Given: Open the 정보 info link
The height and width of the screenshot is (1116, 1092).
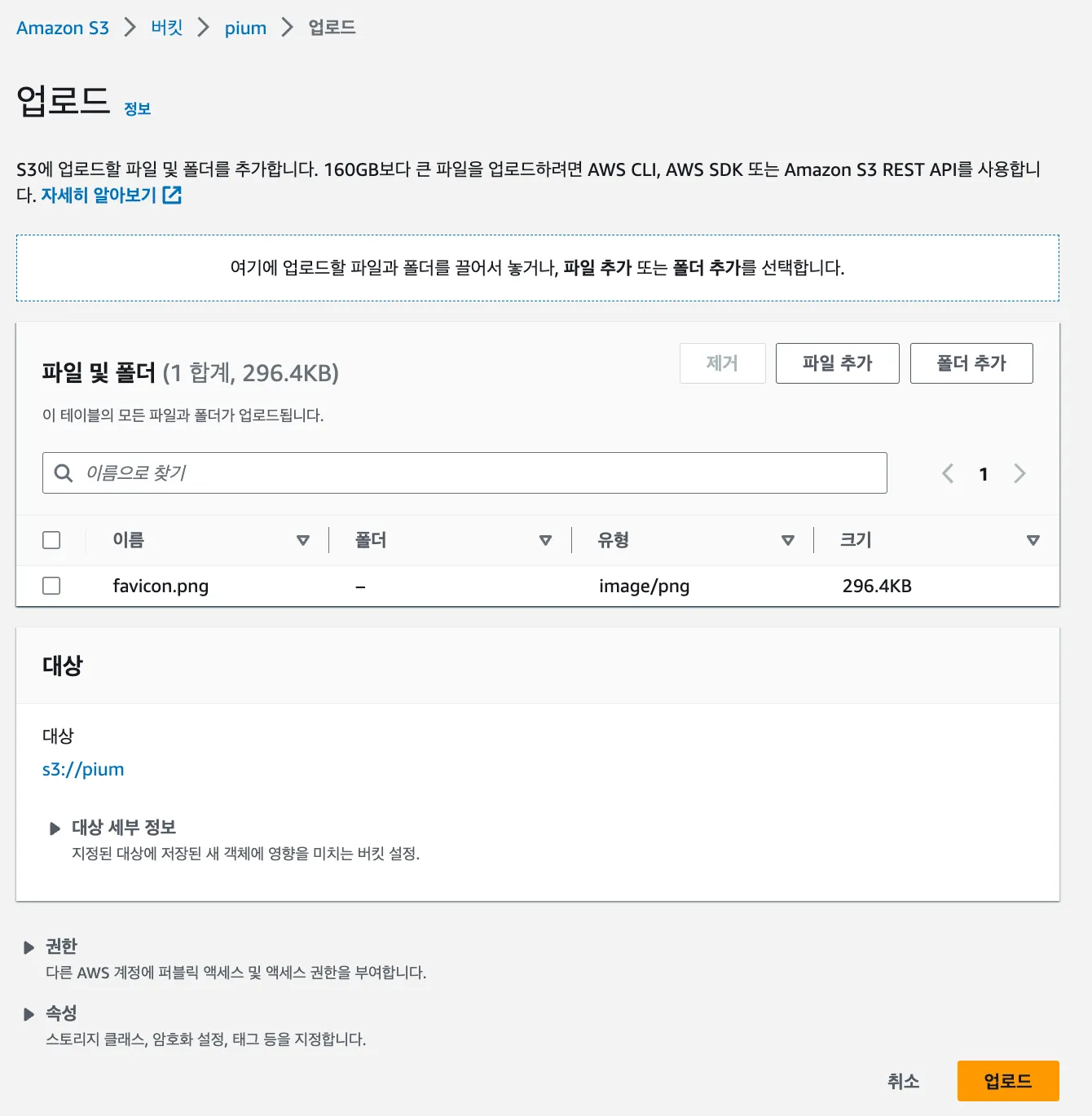Looking at the screenshot, I should tap(137, 109).
